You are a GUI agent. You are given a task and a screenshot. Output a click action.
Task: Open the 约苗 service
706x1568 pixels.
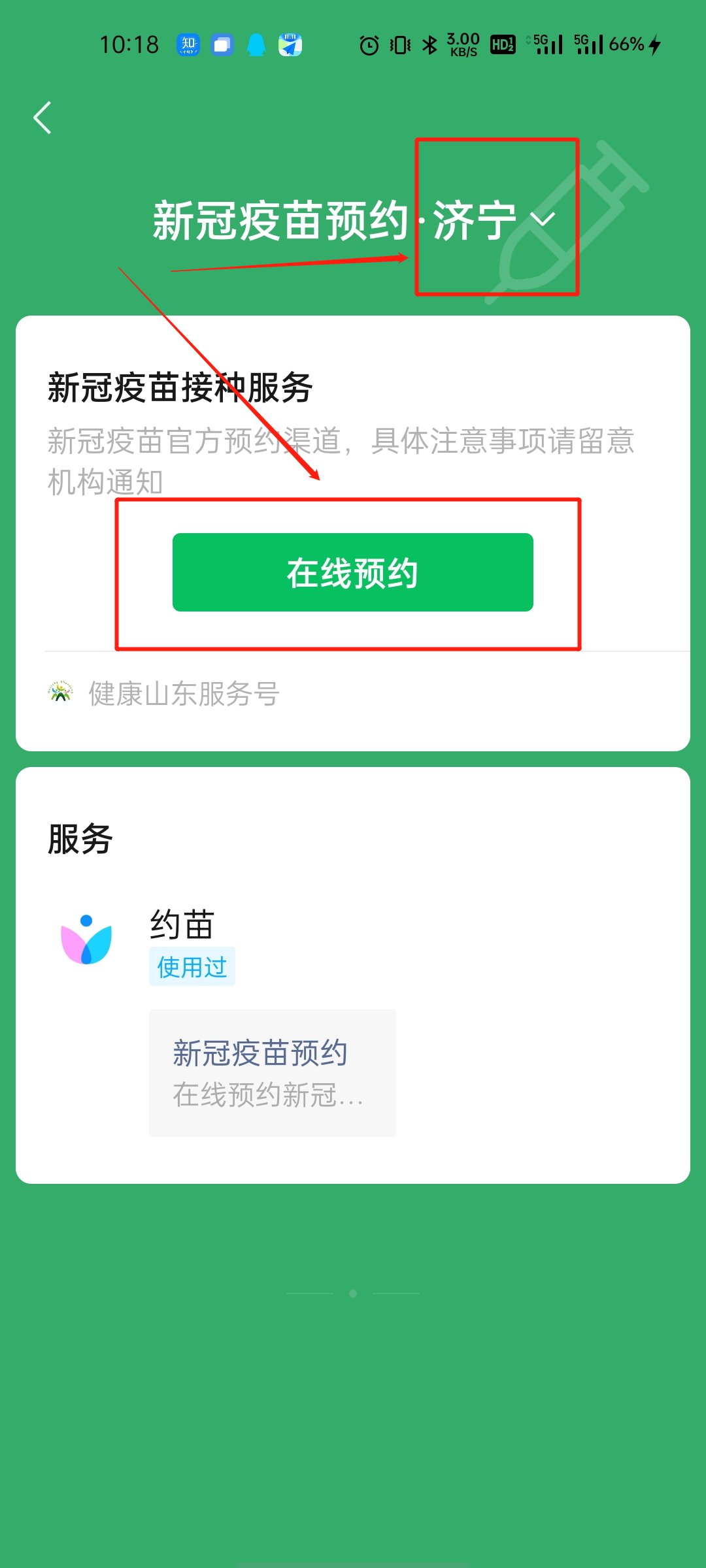click(x=181, y=925)
